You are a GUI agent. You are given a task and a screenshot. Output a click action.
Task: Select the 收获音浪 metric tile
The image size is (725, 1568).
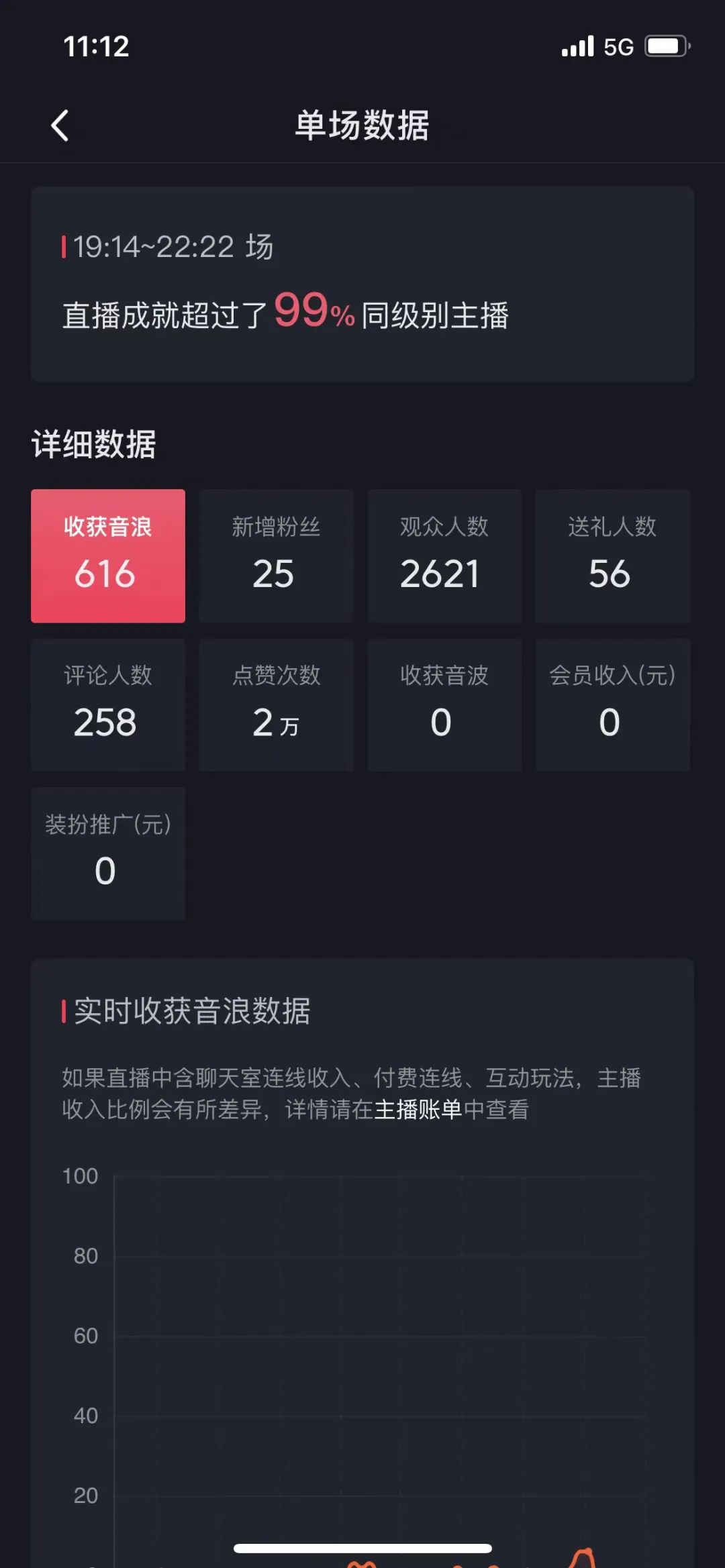[108, 556]
